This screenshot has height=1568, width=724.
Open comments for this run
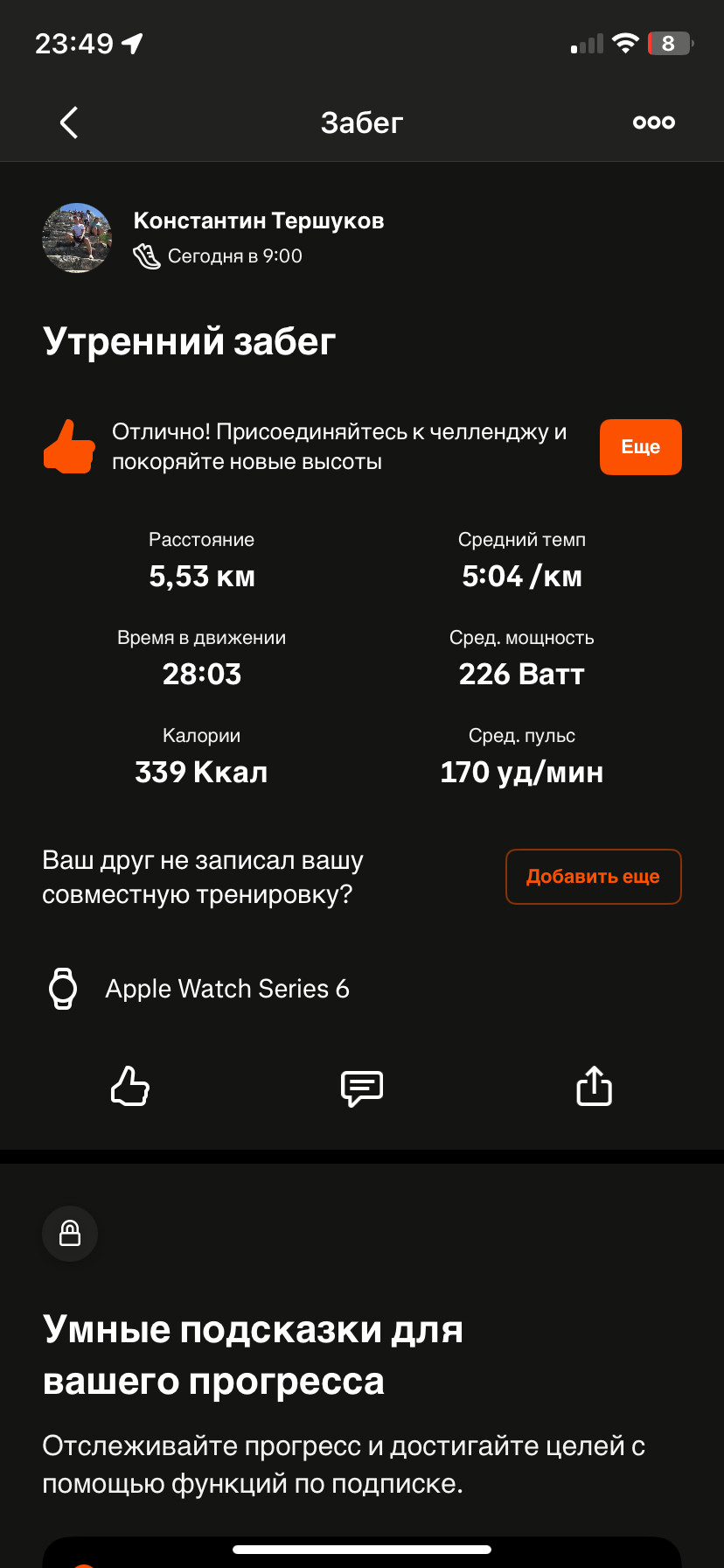tap(362, 1088)
